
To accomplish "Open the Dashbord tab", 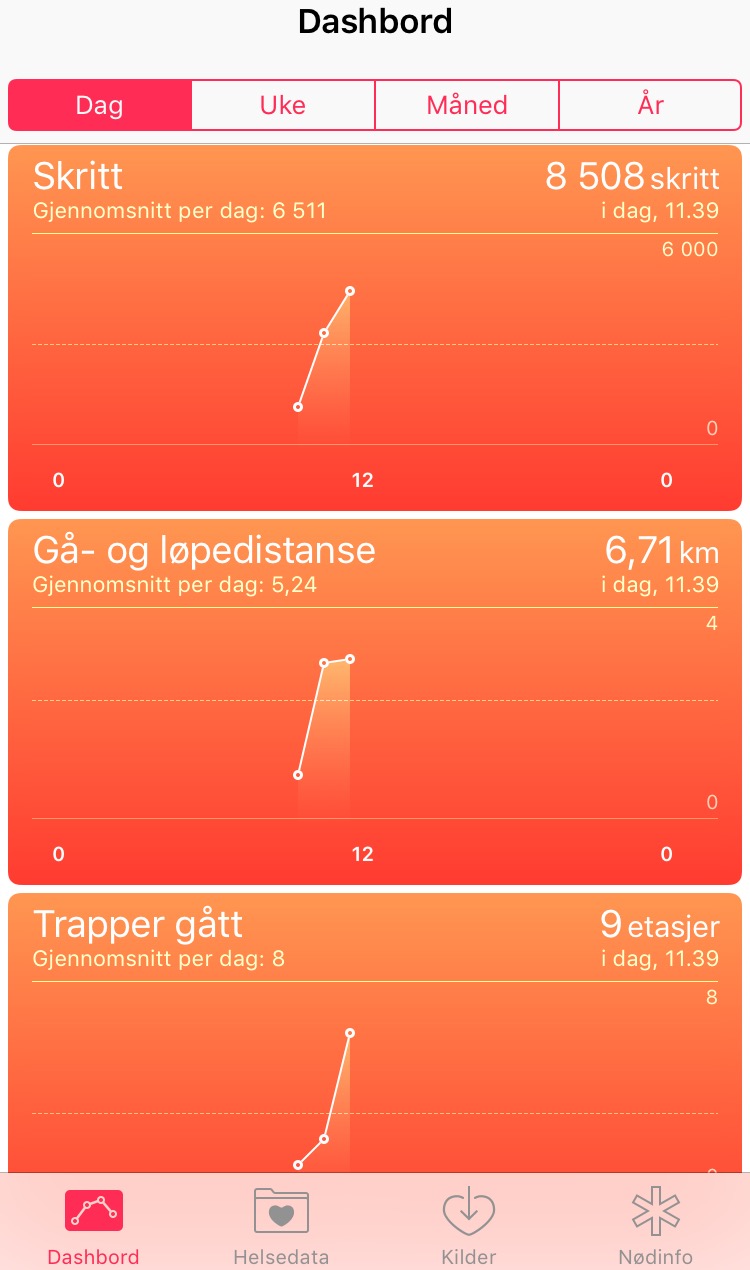I will click(x=93, y=1225).
